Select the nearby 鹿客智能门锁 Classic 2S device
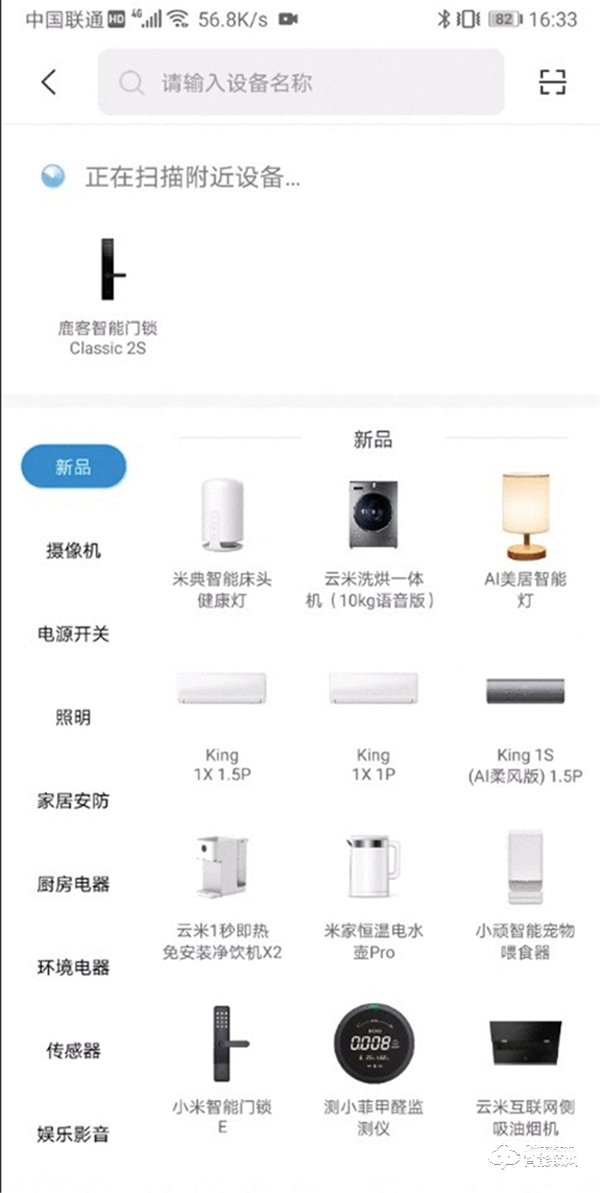600x1193 pixels. coord(107,295)
